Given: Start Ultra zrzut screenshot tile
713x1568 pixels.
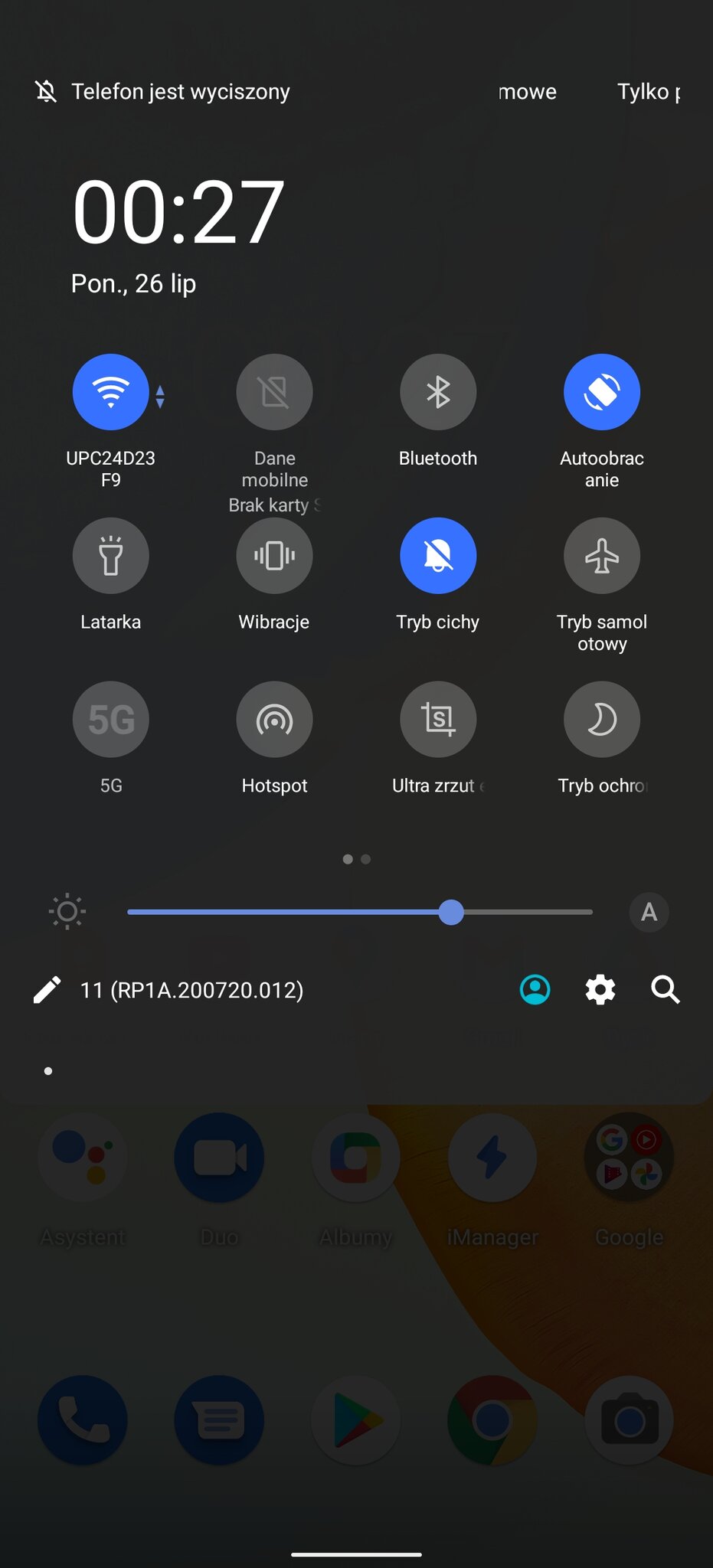Looking at the screenshot, I should point(438,720).
